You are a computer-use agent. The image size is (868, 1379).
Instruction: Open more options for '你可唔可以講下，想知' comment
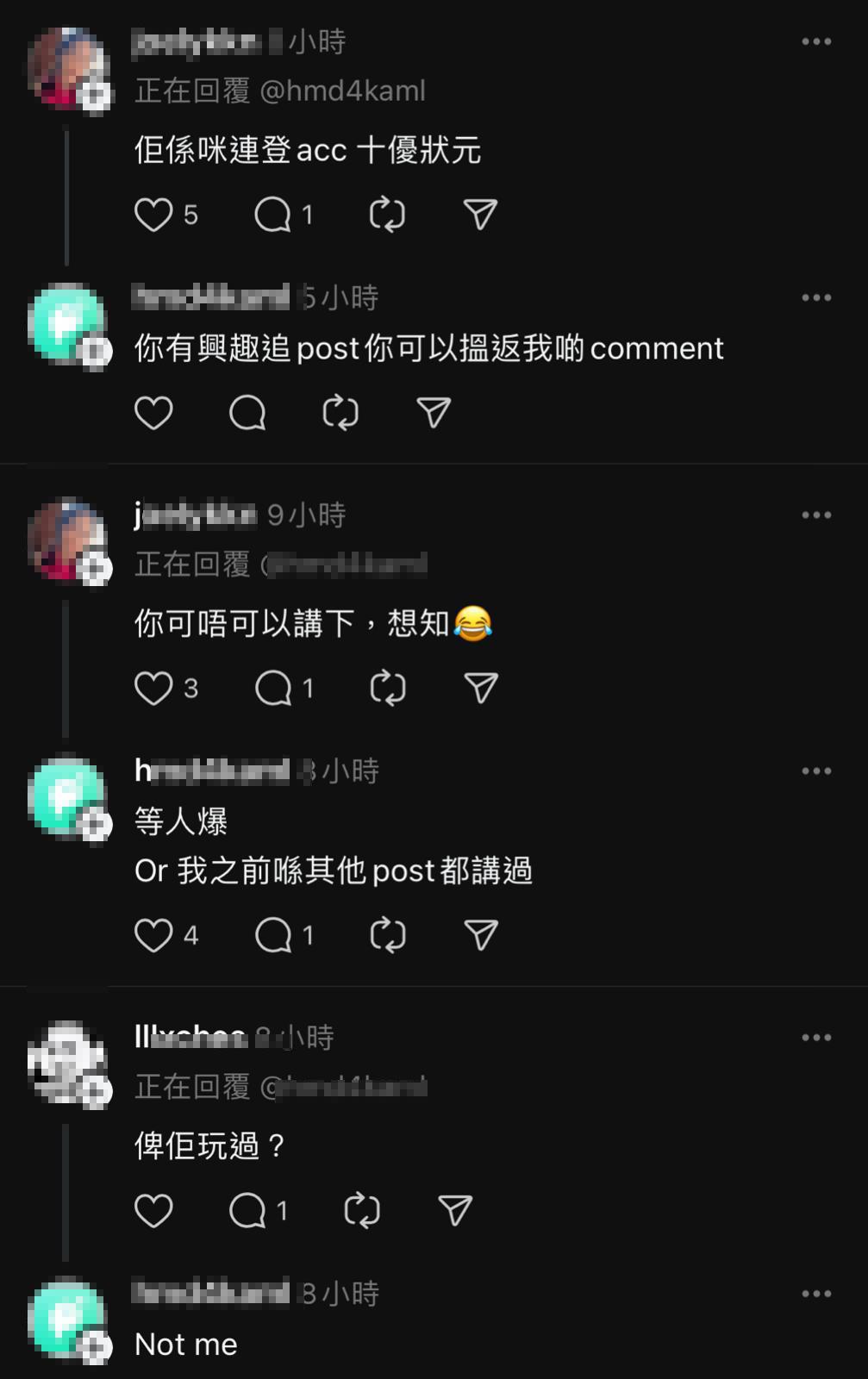pyautogui.click(x=815, y=515)
